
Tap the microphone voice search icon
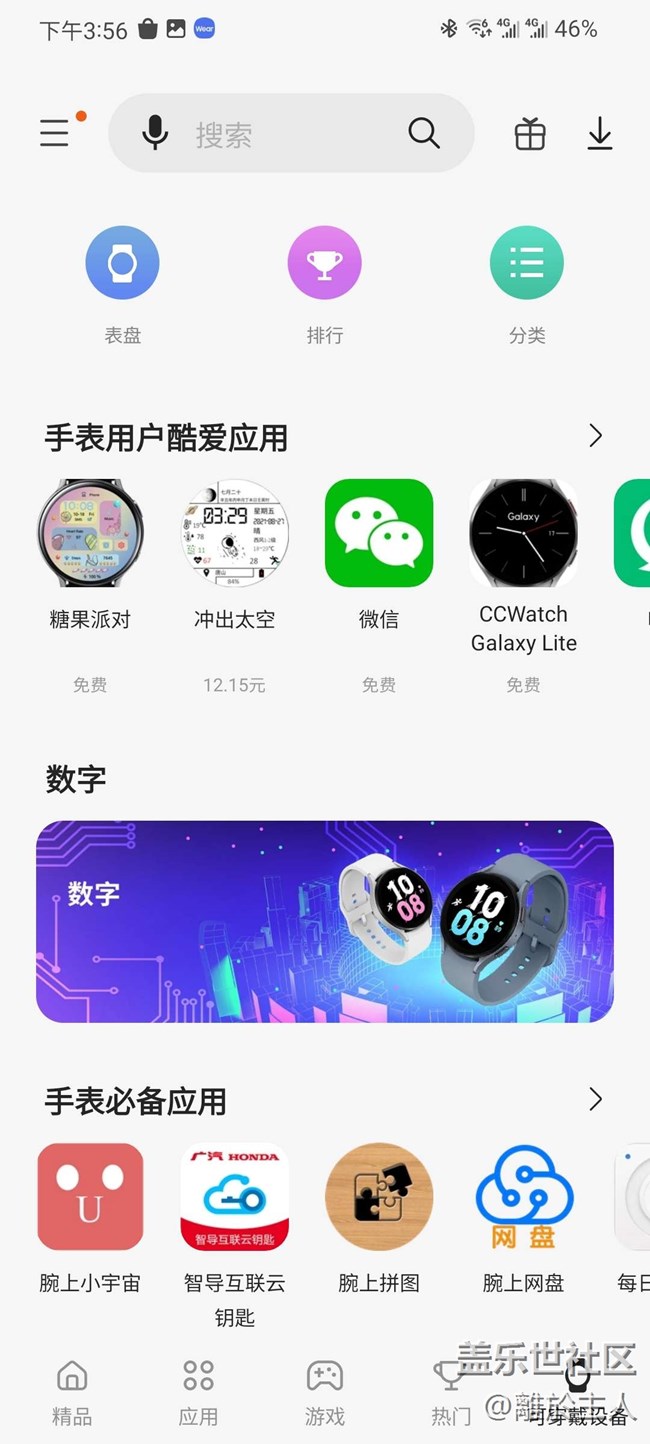tap(155, 133)
